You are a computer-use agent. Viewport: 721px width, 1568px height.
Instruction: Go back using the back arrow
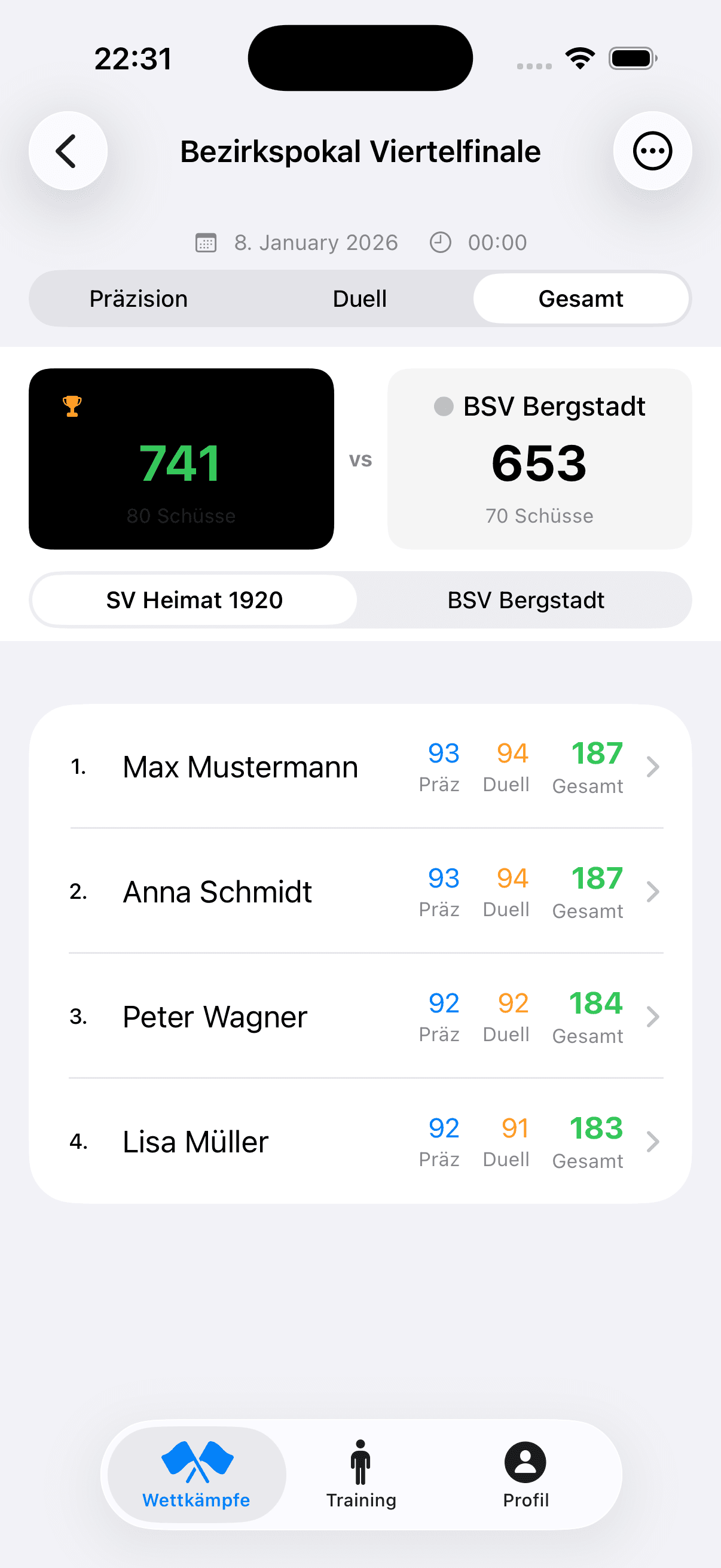tap(68, 151)
